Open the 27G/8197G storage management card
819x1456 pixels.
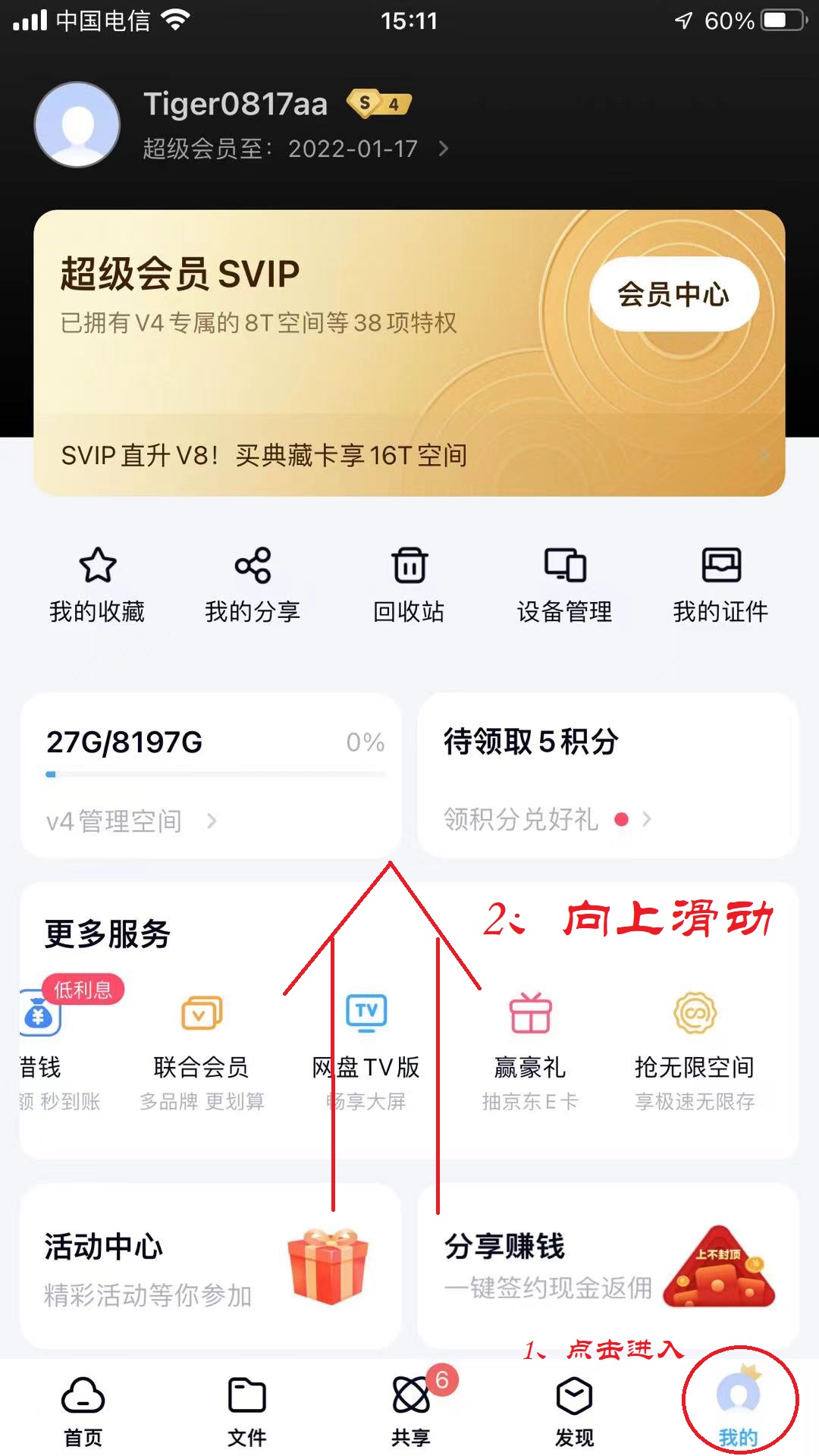click(x=211, y=775)
